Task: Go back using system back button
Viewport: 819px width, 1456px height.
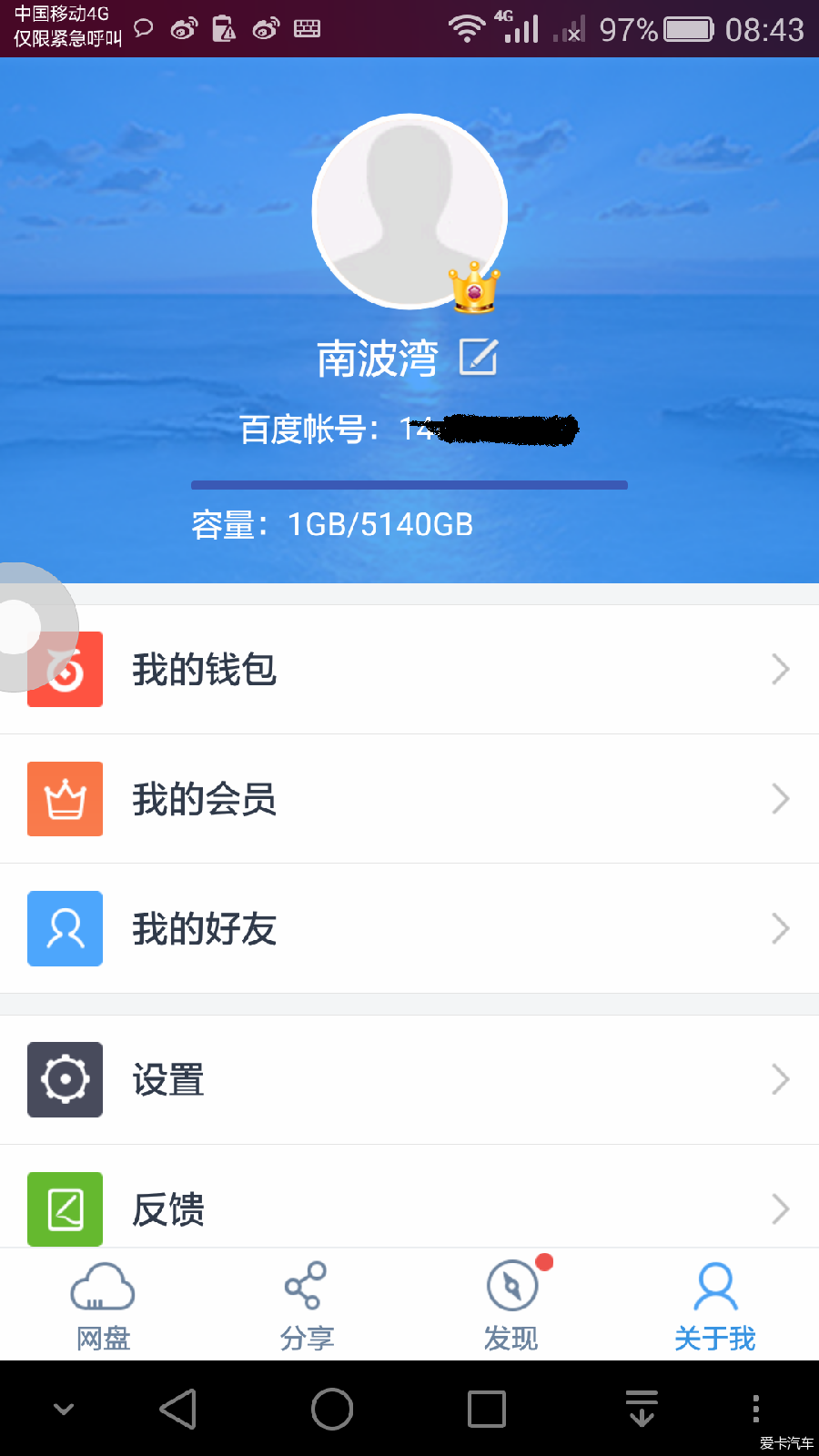Action: pyautogui.click(x=178, y=1409)
